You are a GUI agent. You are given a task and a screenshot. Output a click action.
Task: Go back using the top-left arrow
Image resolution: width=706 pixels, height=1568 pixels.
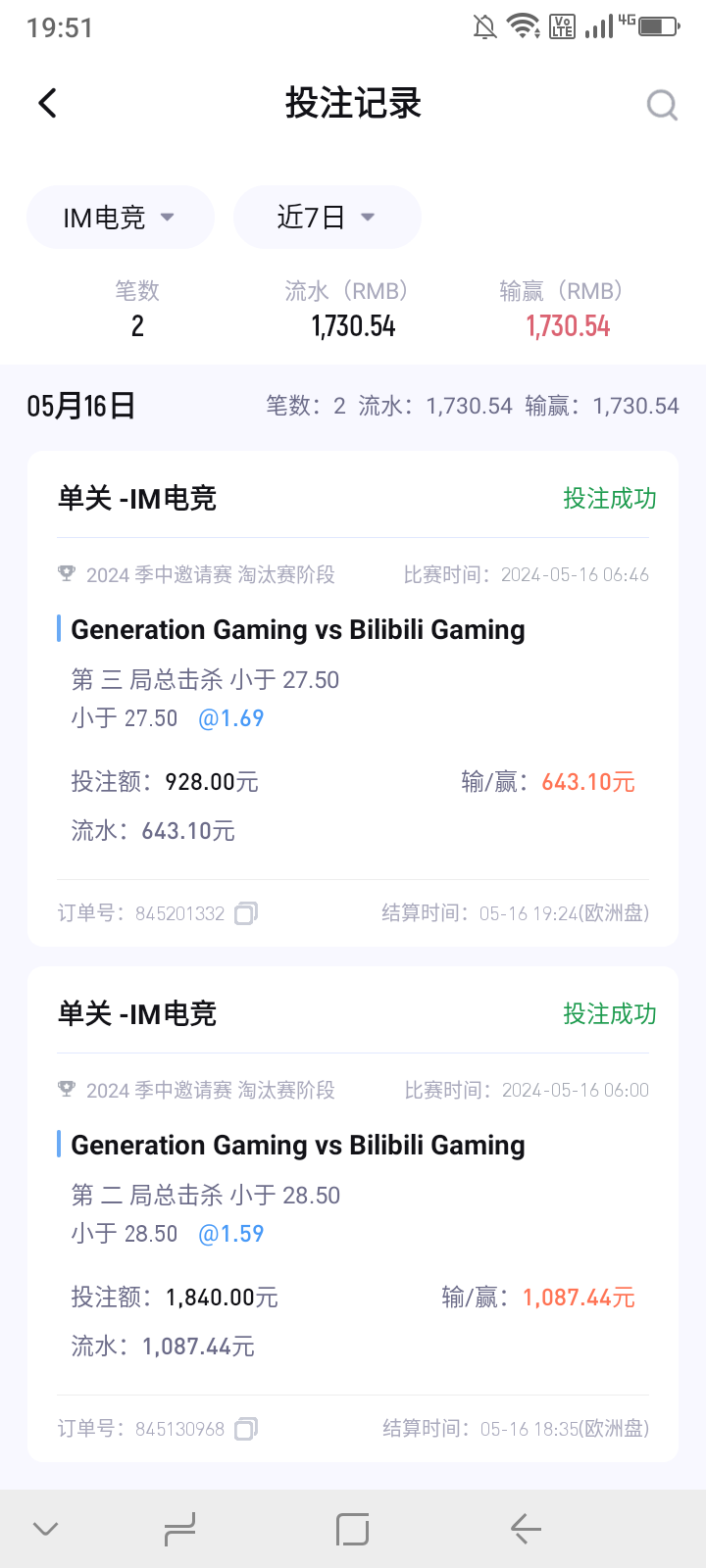[x=48, y=103]
